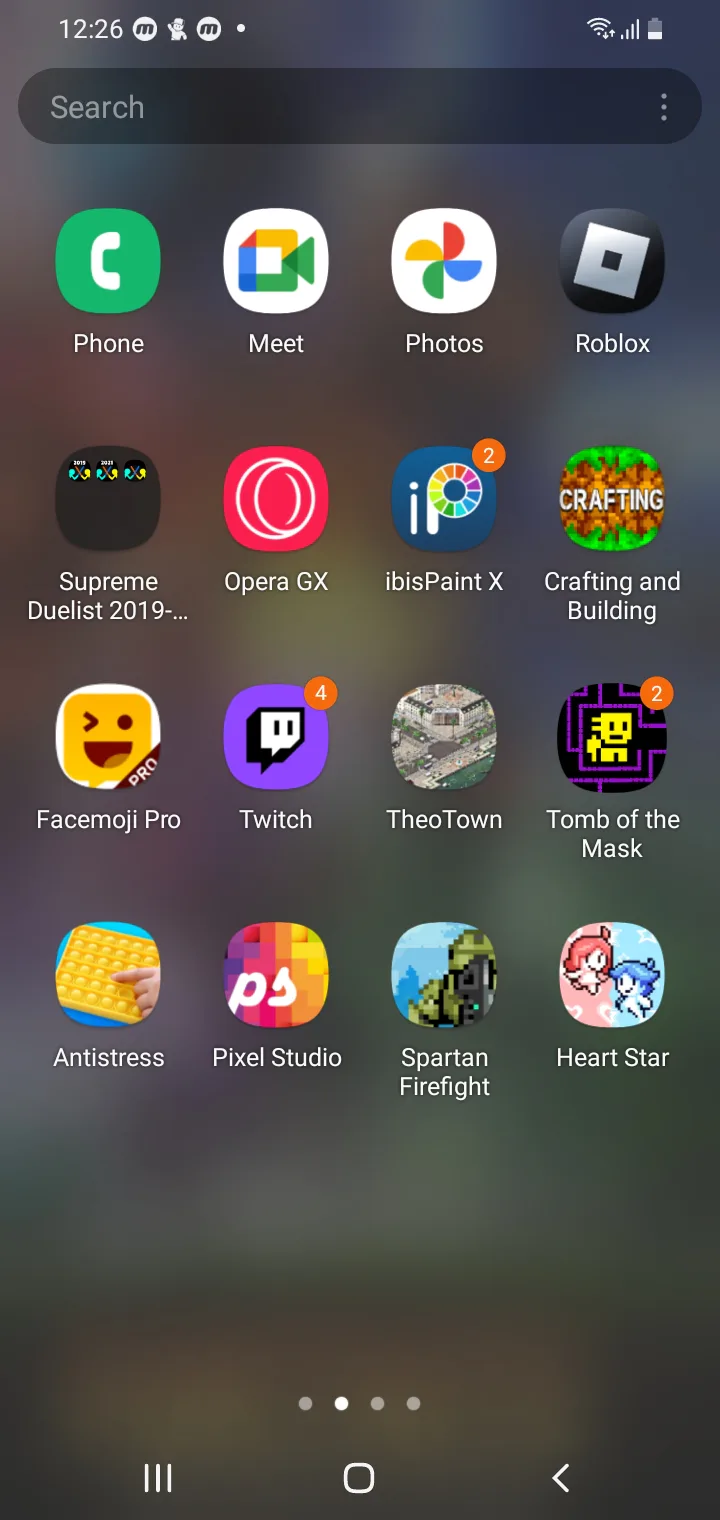Launch Heart Star game
720x1520 pixels.
pos(612,976)
